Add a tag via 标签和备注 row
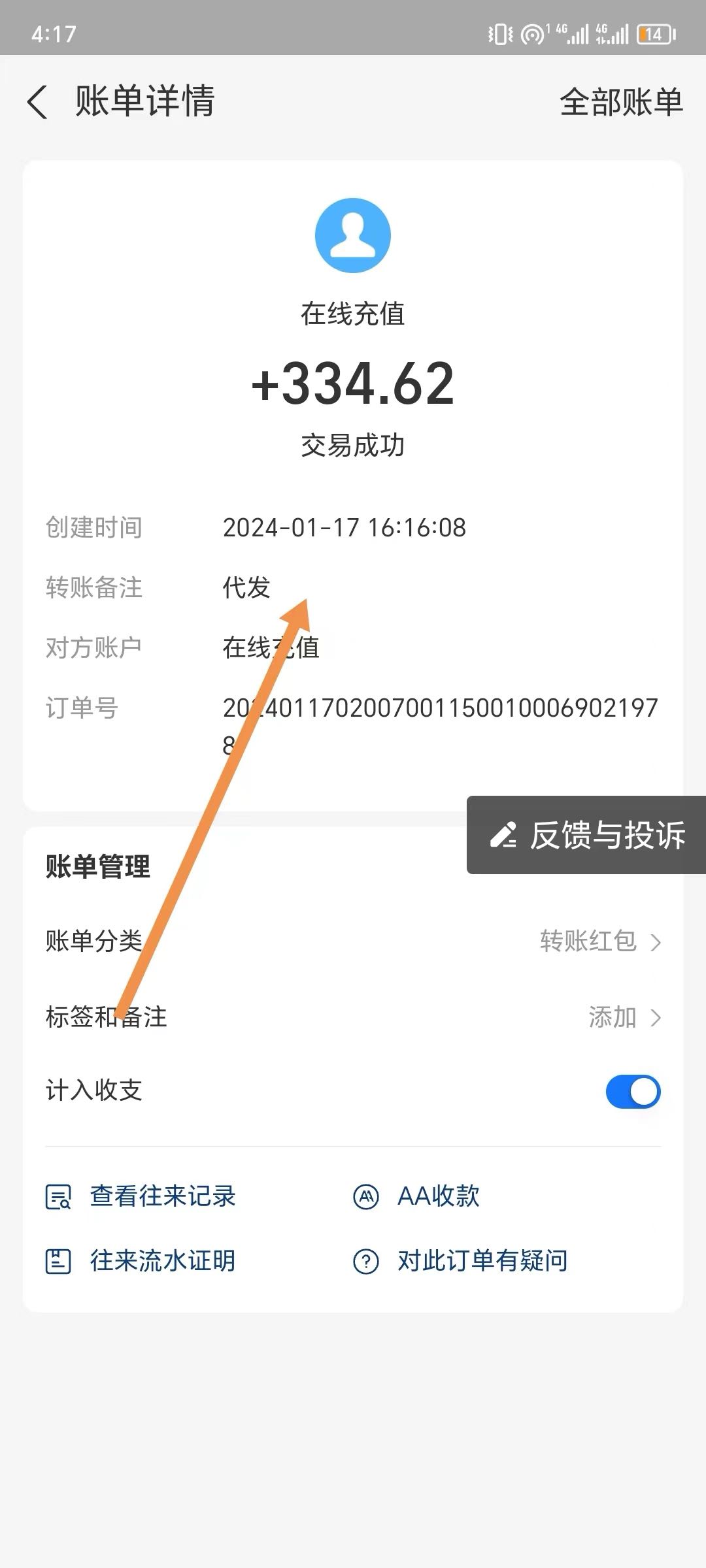706x1568 pixels. coord(353,1017)
